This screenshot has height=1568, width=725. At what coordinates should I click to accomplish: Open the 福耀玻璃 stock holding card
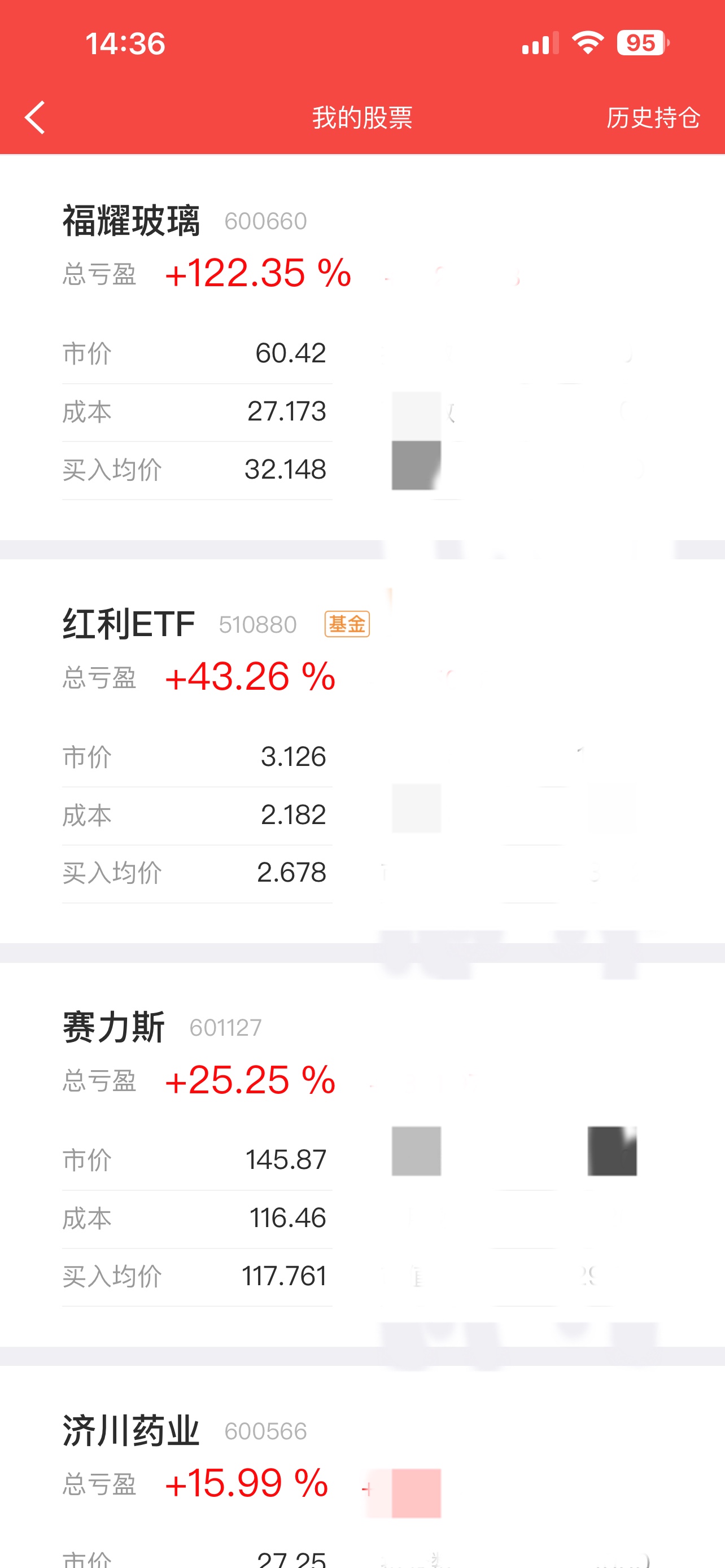pyautogui.click(x=362, y=348)
